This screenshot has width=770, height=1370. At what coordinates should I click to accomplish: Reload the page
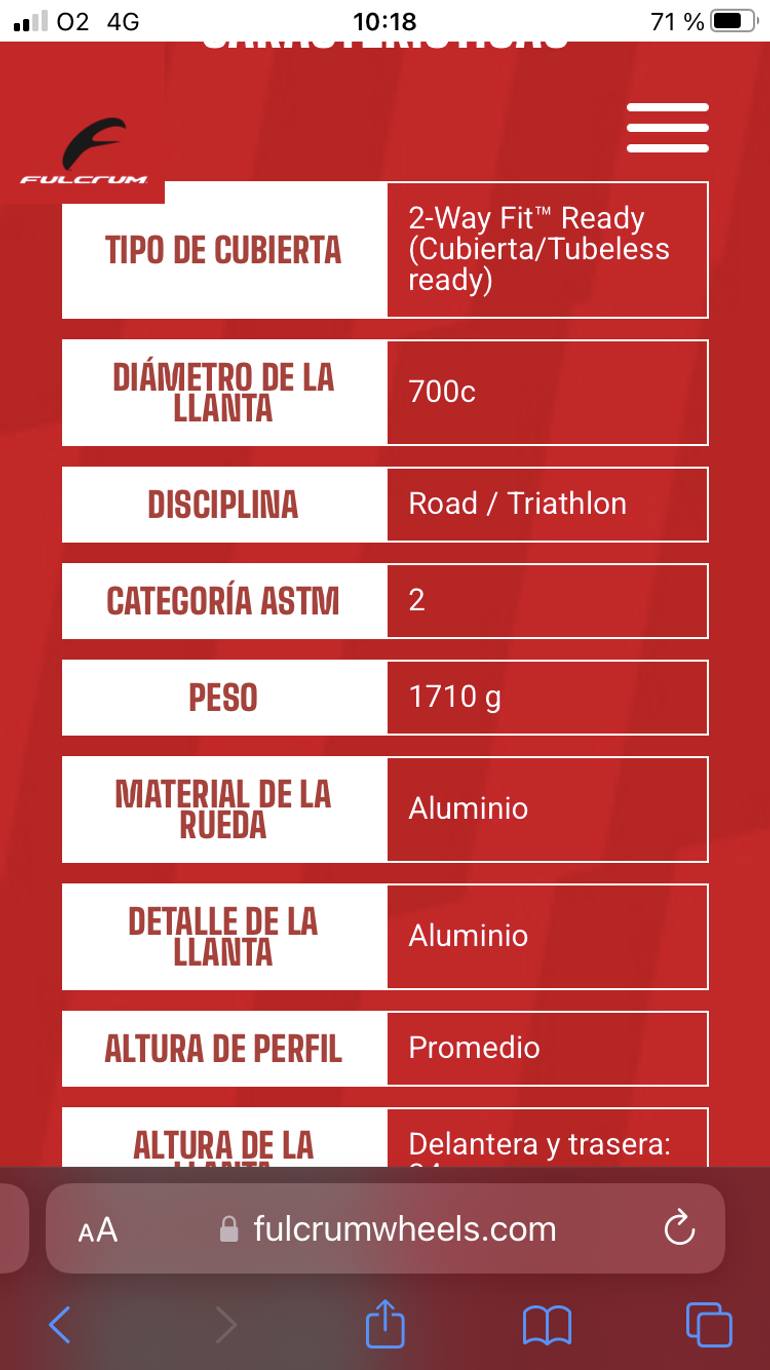pos(679,1228)
